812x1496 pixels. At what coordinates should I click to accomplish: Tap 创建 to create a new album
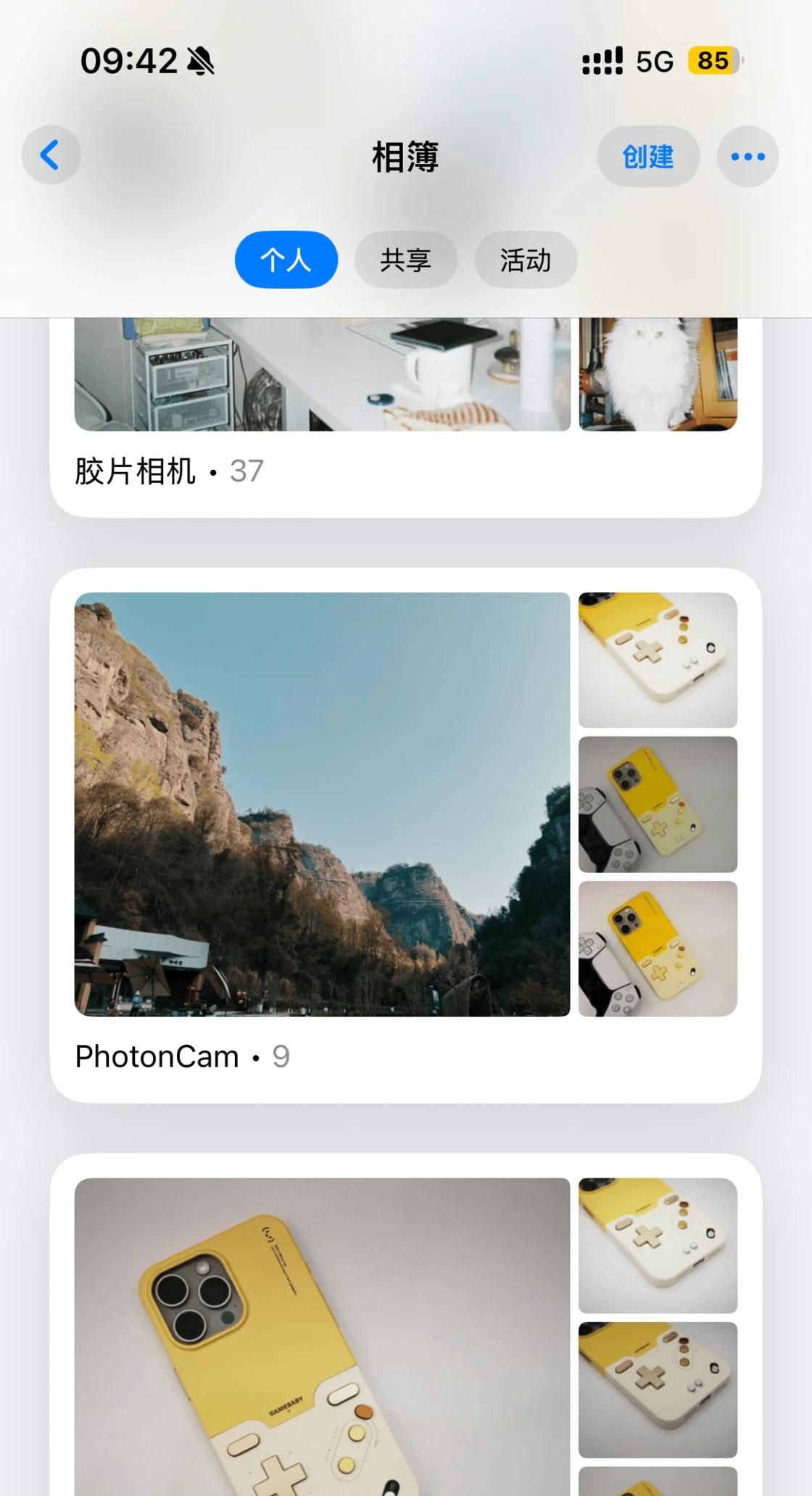[647, 157]
